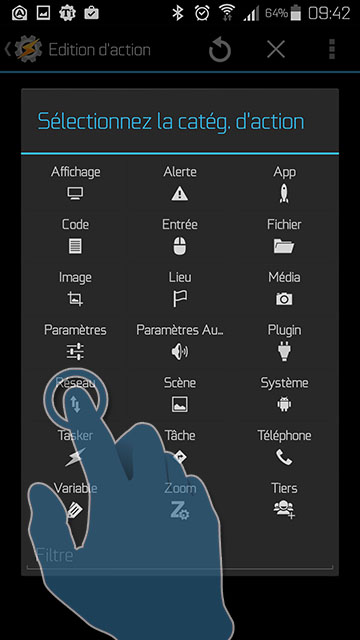Open the Système category
The height and width of the screenshot is (640, 360).
pyautogui.click(x=284, y=394)
